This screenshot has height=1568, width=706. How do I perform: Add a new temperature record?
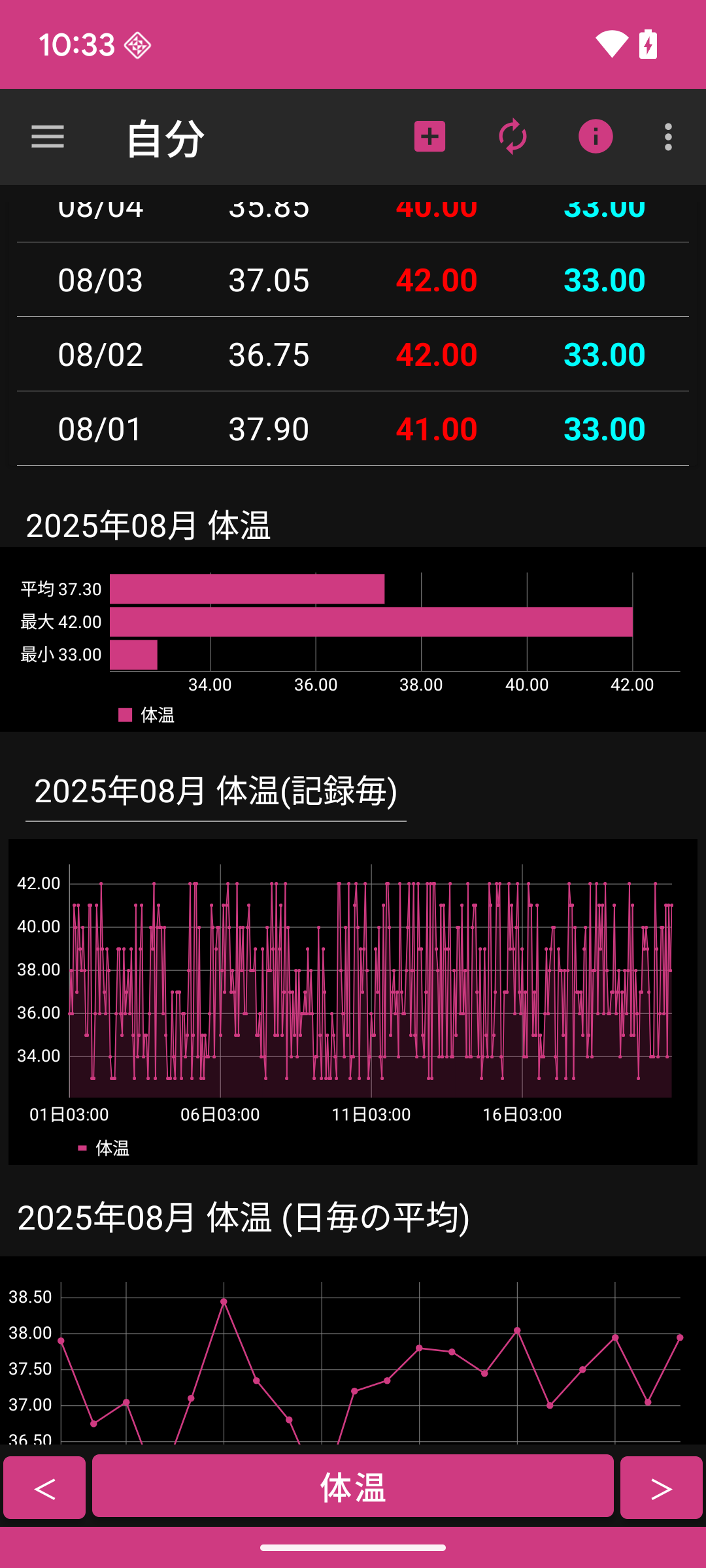pyautogui.click(x=429, y=137)
